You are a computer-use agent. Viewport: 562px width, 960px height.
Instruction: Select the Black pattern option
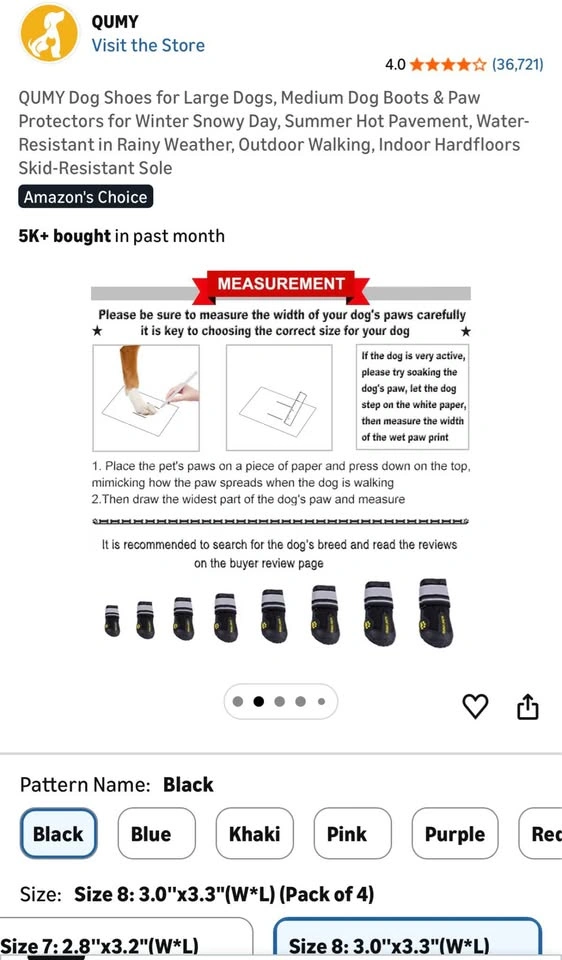click(58, 833)
